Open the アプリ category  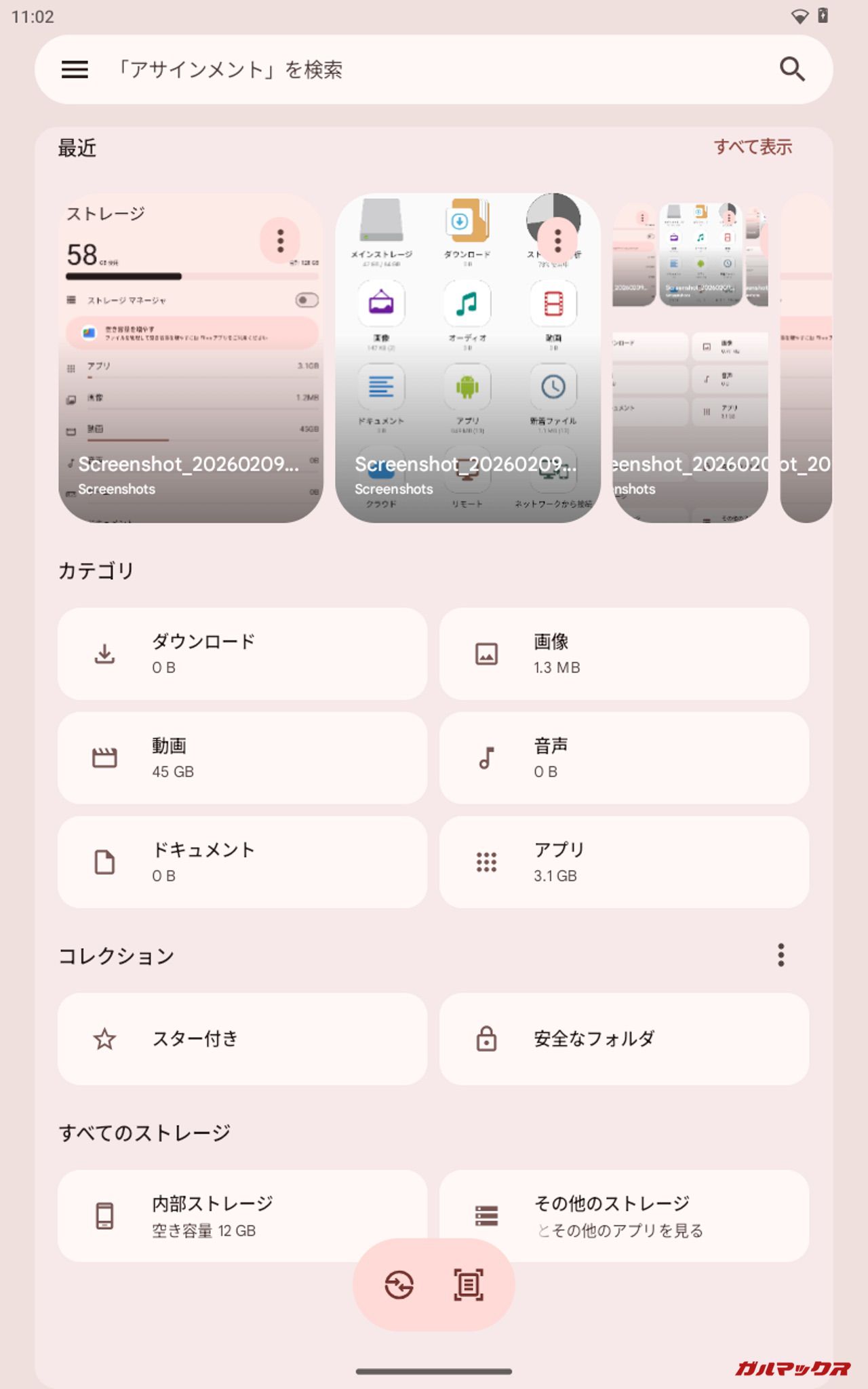(x=624, y=862)
